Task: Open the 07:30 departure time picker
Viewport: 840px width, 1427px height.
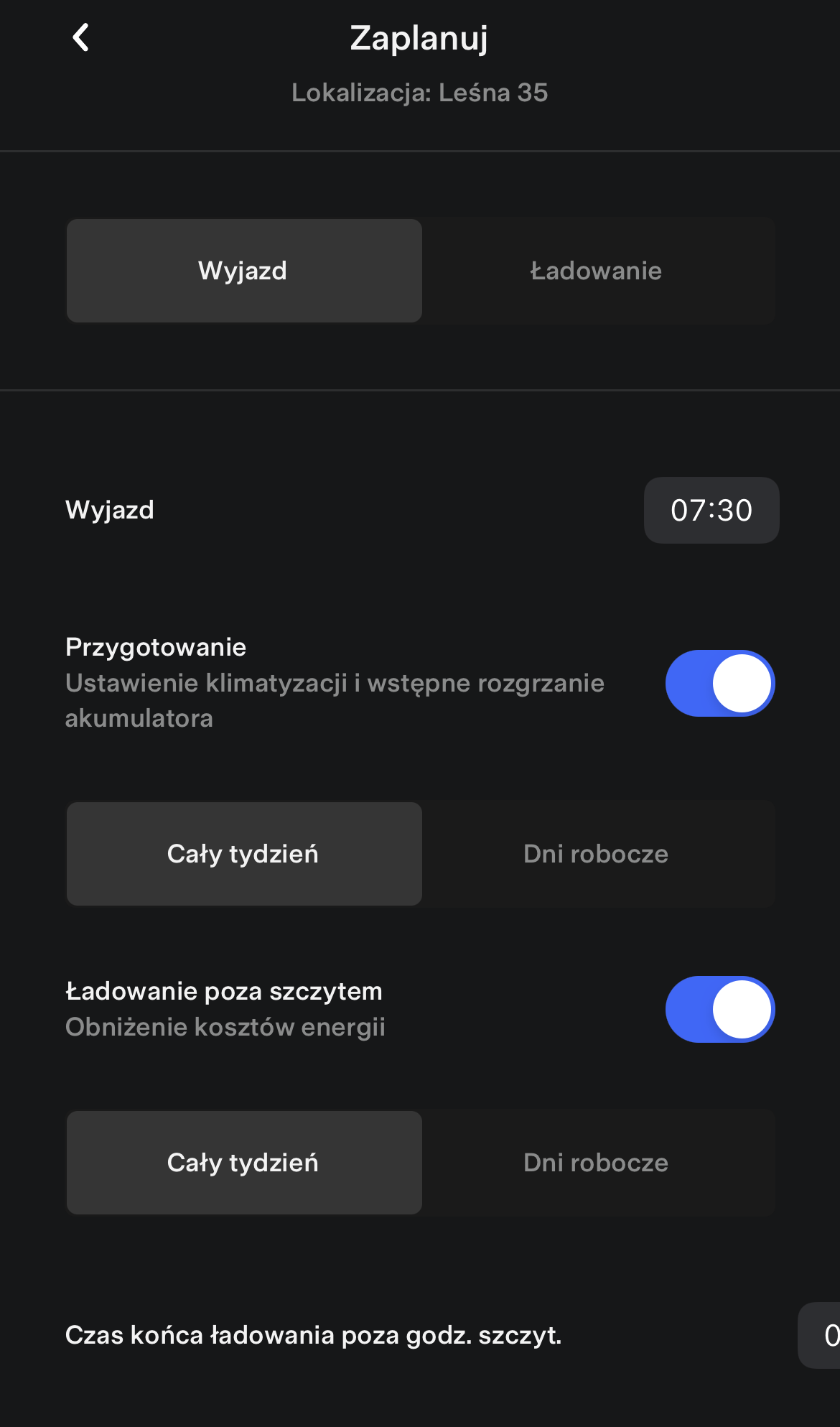Action: click(711, 510)
